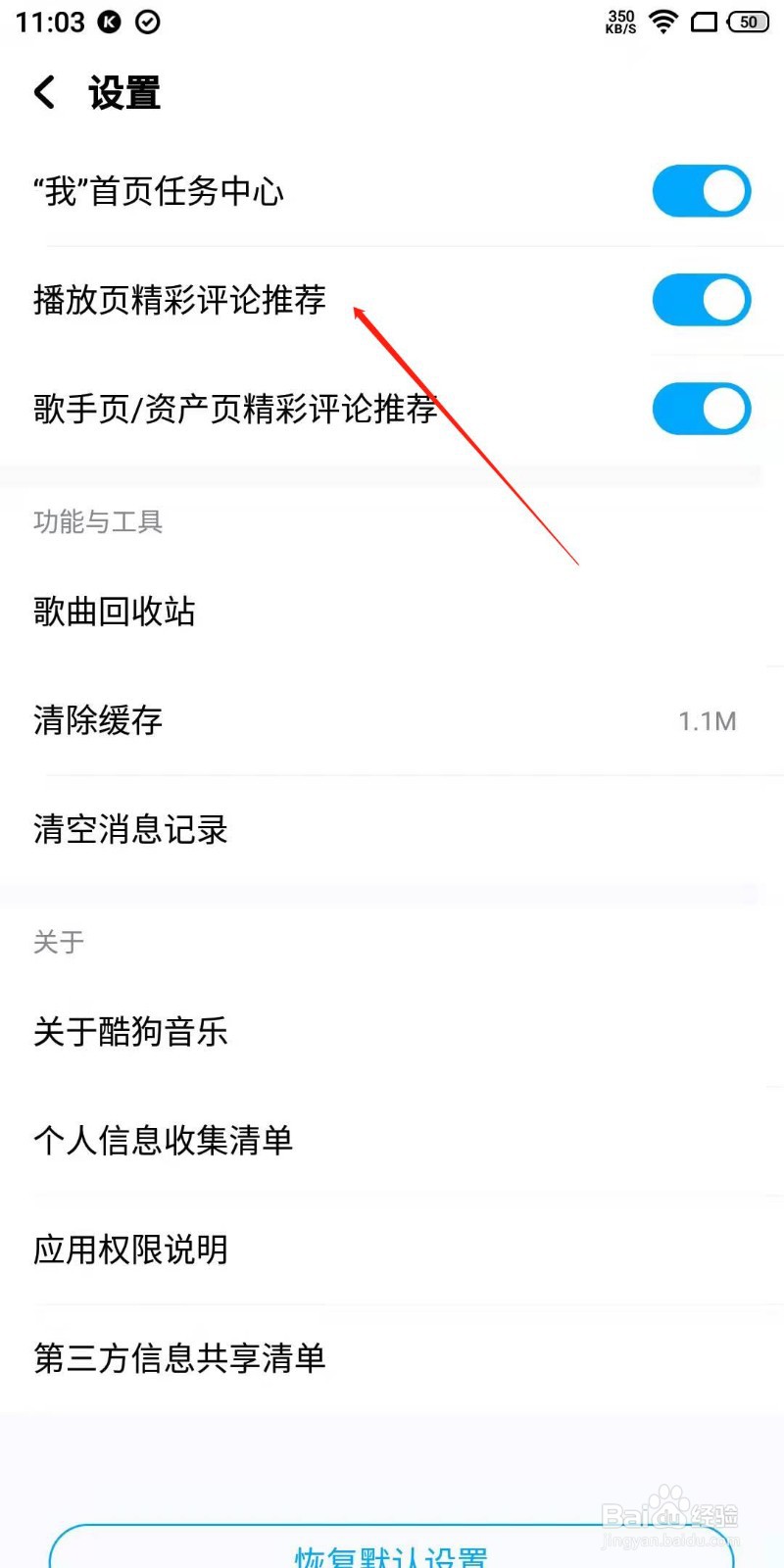The image size is (784, 1568).
Task: Open 清空消息记录 message clearing option
Action: click(128, 829)
